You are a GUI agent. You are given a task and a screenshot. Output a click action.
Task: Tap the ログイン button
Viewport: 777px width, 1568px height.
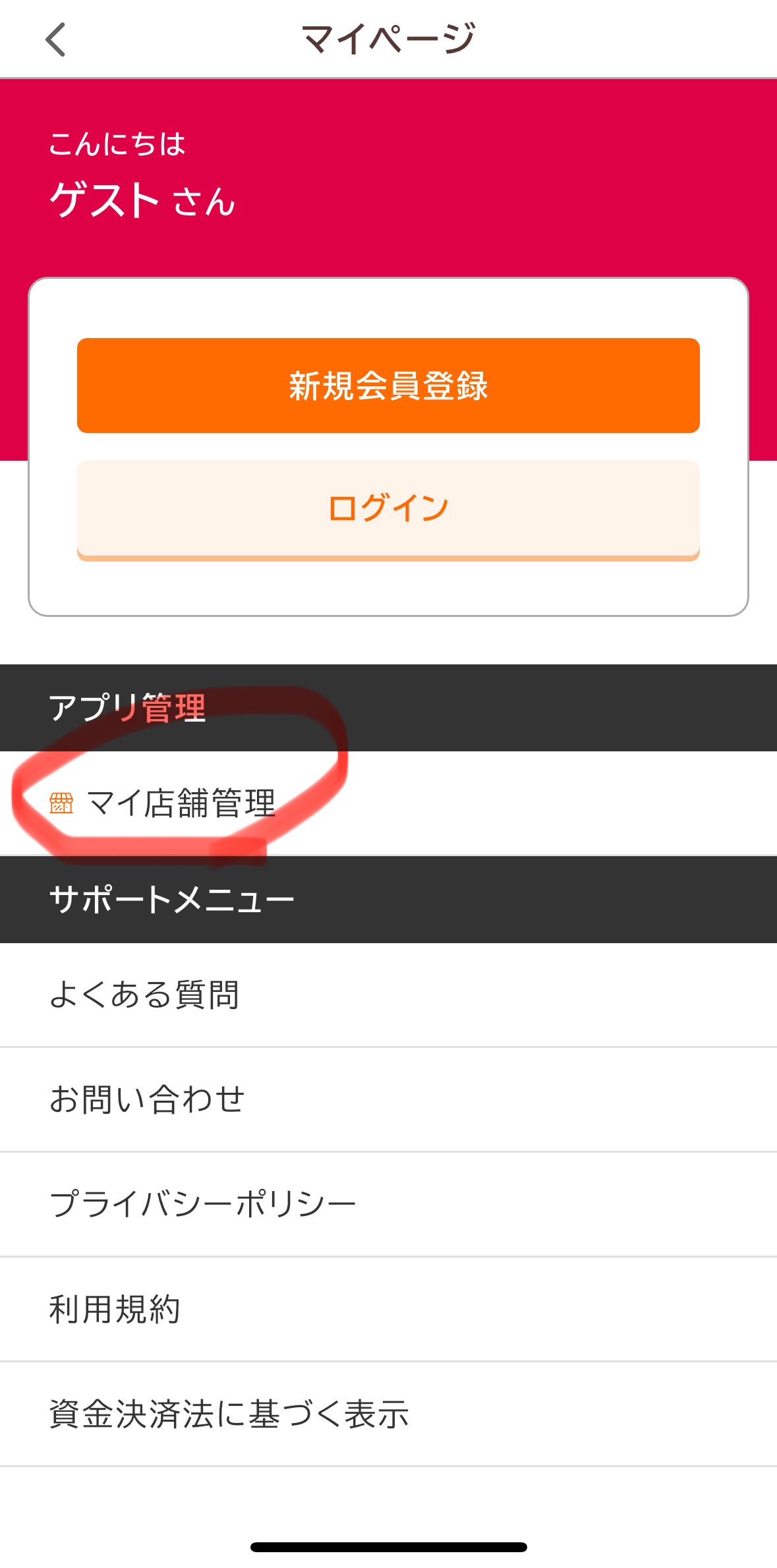coord(388,510)
